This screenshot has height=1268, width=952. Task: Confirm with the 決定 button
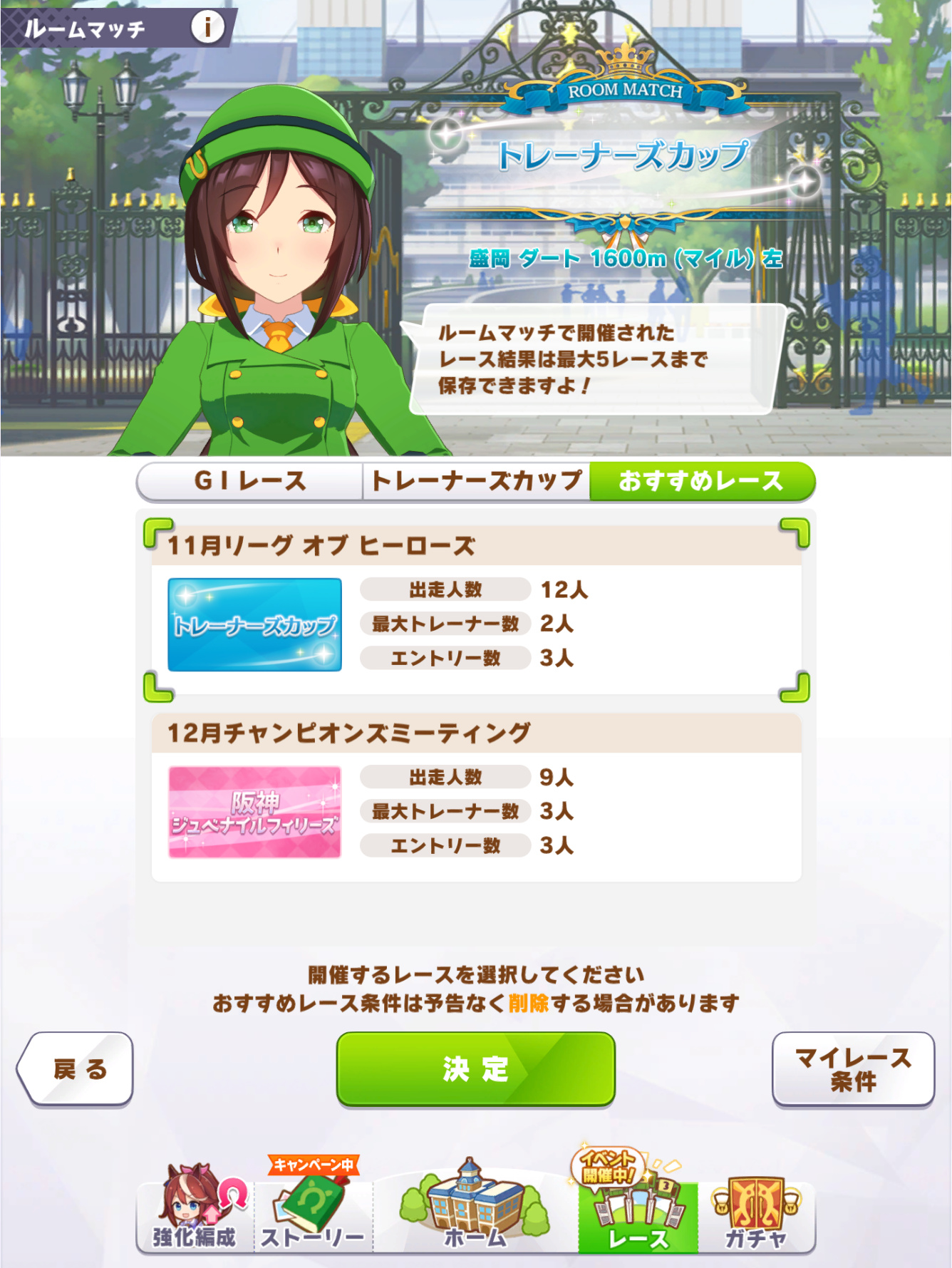pos(475,1068)
